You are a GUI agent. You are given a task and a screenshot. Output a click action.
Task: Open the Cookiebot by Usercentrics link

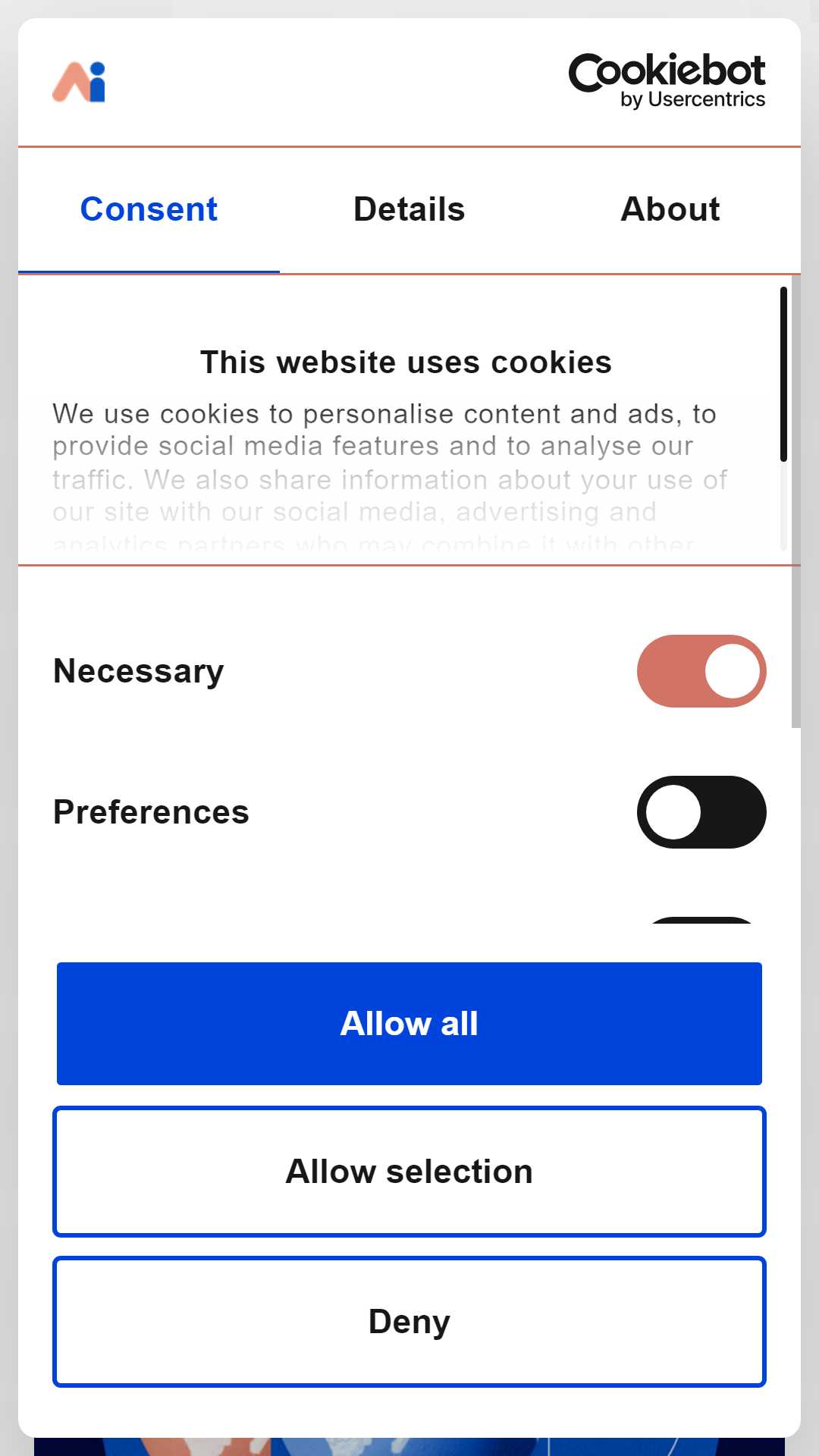[x=667, y=81]
